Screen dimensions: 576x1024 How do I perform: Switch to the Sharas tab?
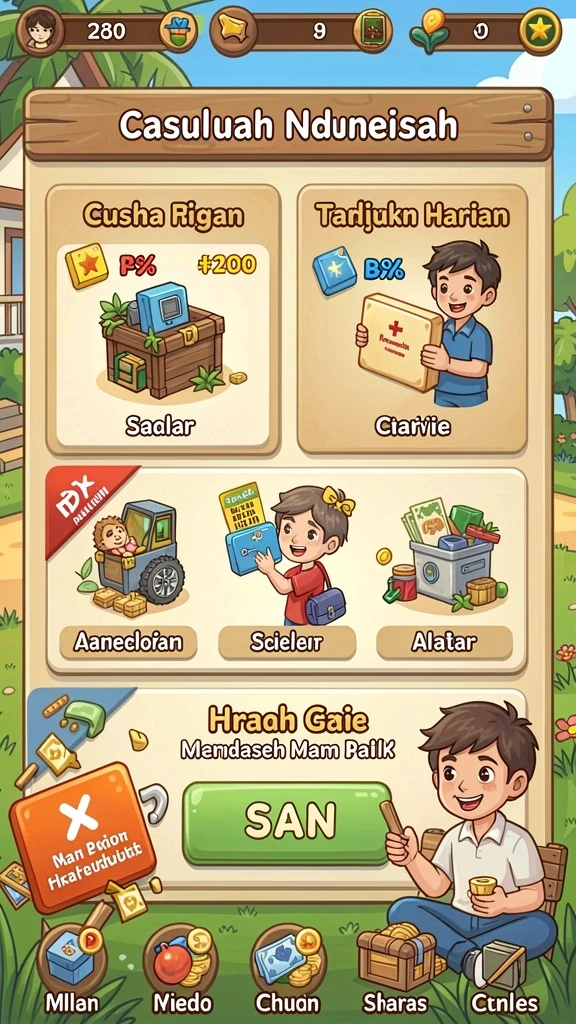pos(395,968)
